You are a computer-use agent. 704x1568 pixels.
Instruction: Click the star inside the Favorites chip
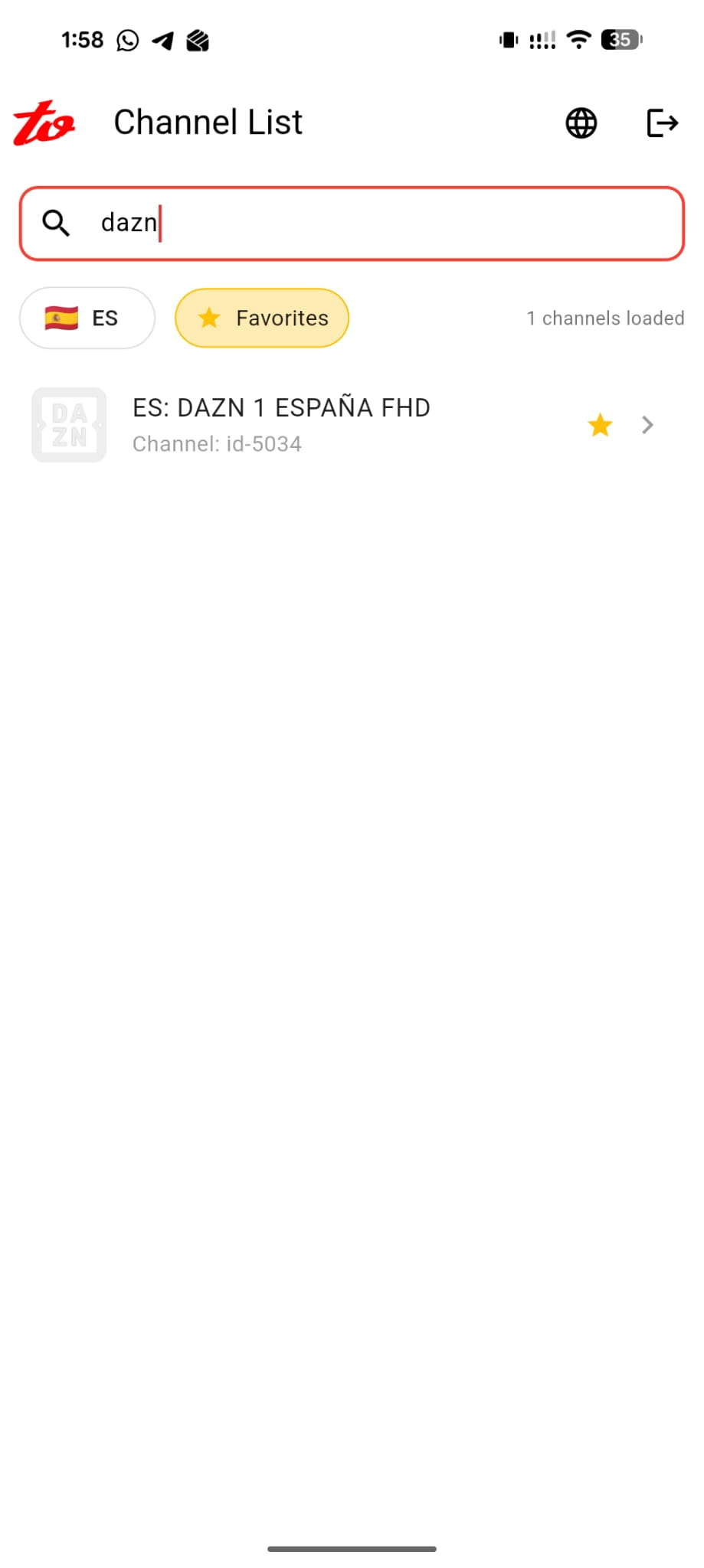point(208,318)
